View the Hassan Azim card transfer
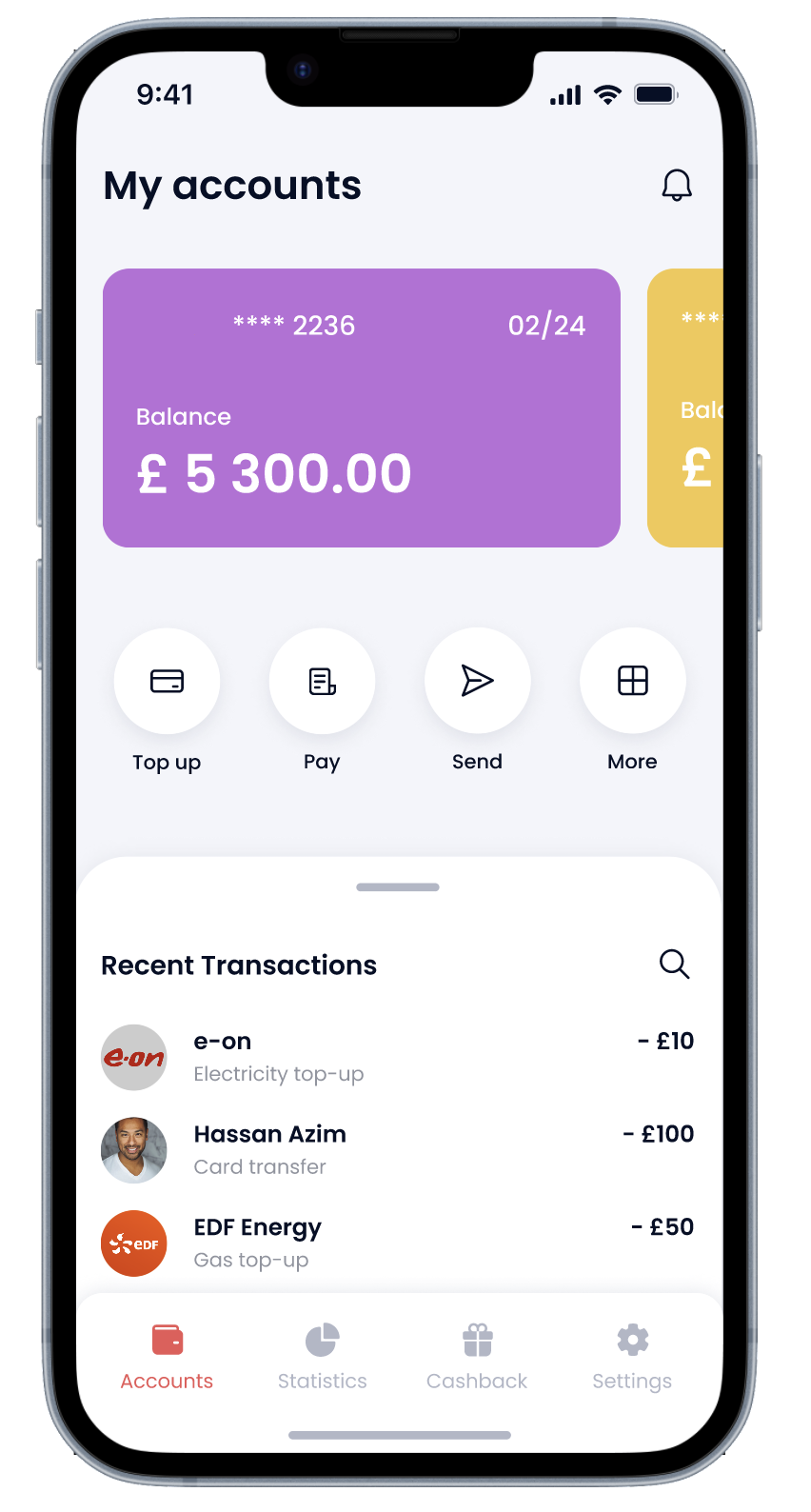Image resolution: width=811 pixels, height=1512 pixels. [x=397, y=1150]
